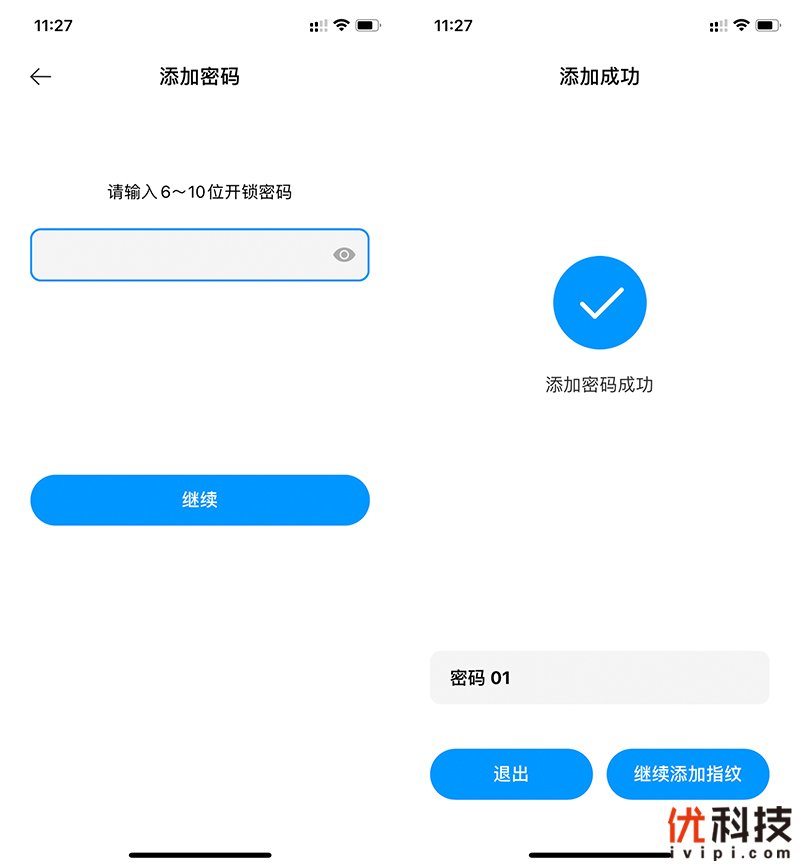Edit the 密码 01 name field
Image resolution: width=800 pixels, height=866 pixels.
pos(599,678)
